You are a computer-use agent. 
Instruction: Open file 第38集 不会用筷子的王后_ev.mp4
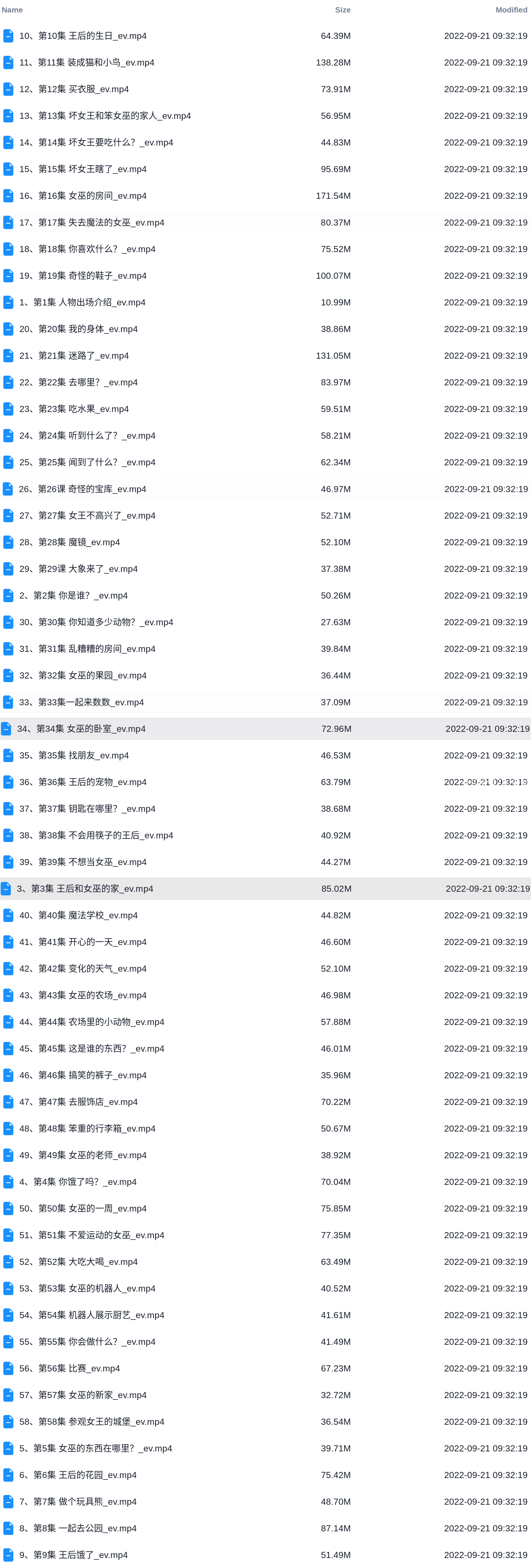[96, 835]
